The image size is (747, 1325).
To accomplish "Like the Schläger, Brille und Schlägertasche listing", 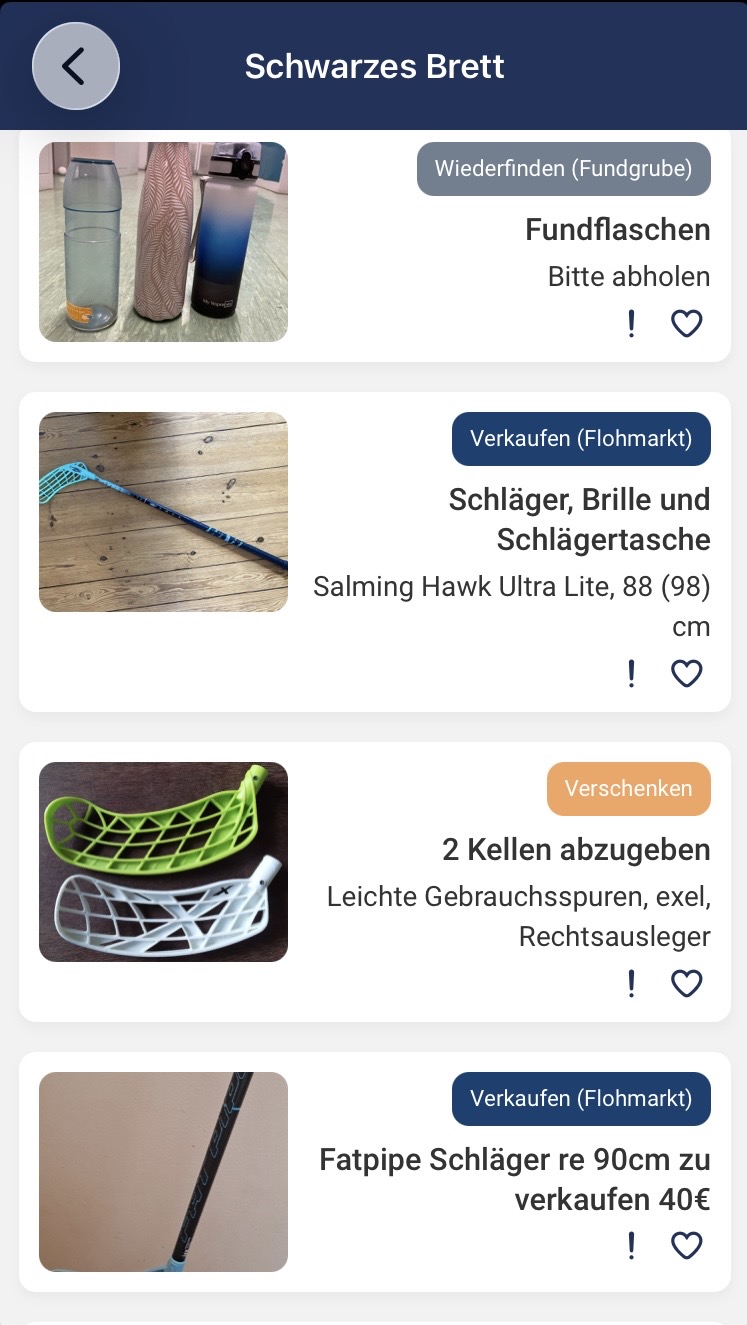I will [686, 674].
